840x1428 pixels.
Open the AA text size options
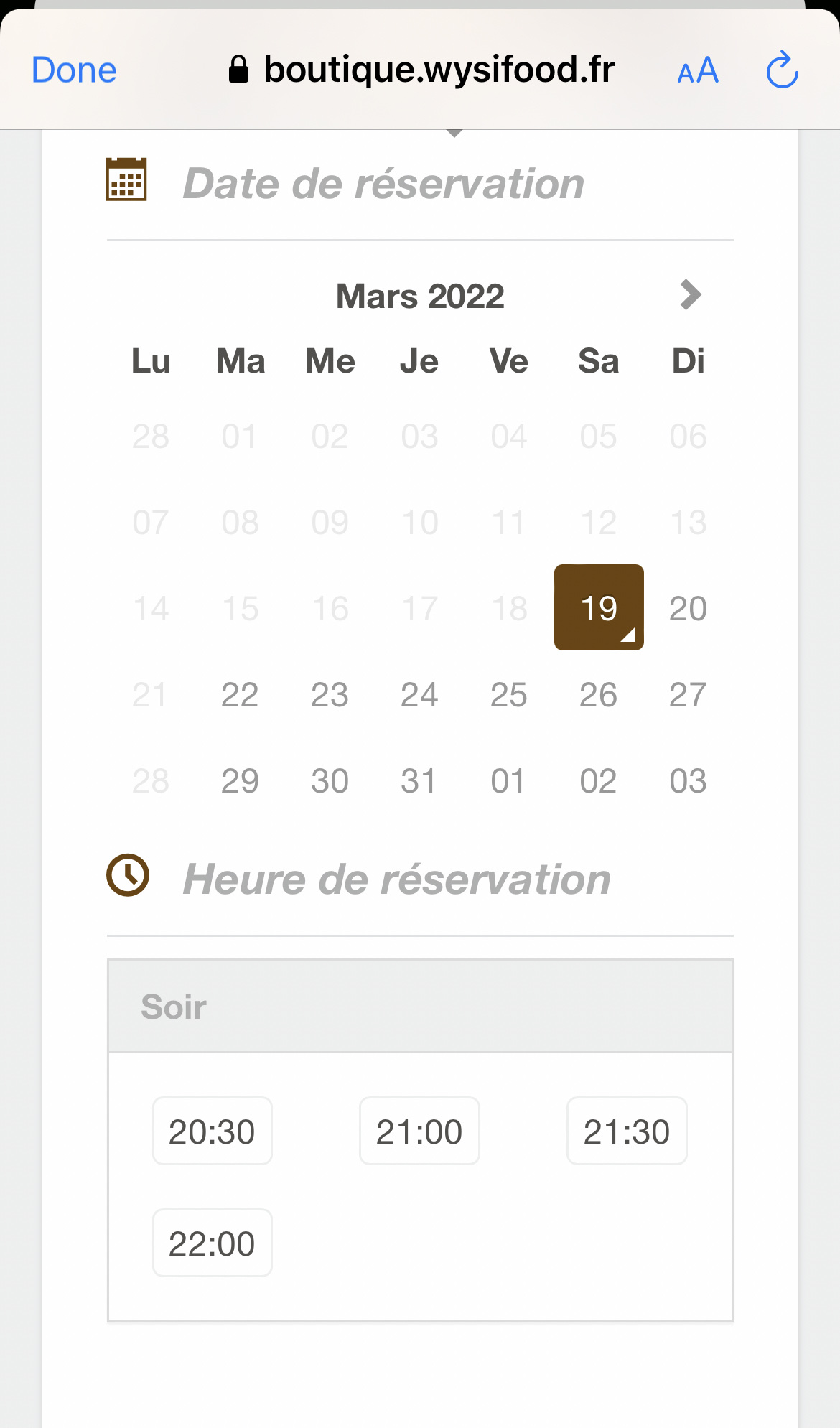click(698, 70)
